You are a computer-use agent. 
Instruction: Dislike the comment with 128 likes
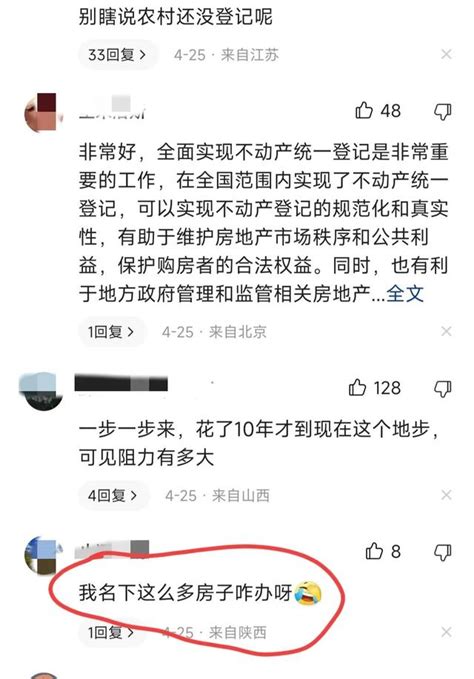point(442,388)
